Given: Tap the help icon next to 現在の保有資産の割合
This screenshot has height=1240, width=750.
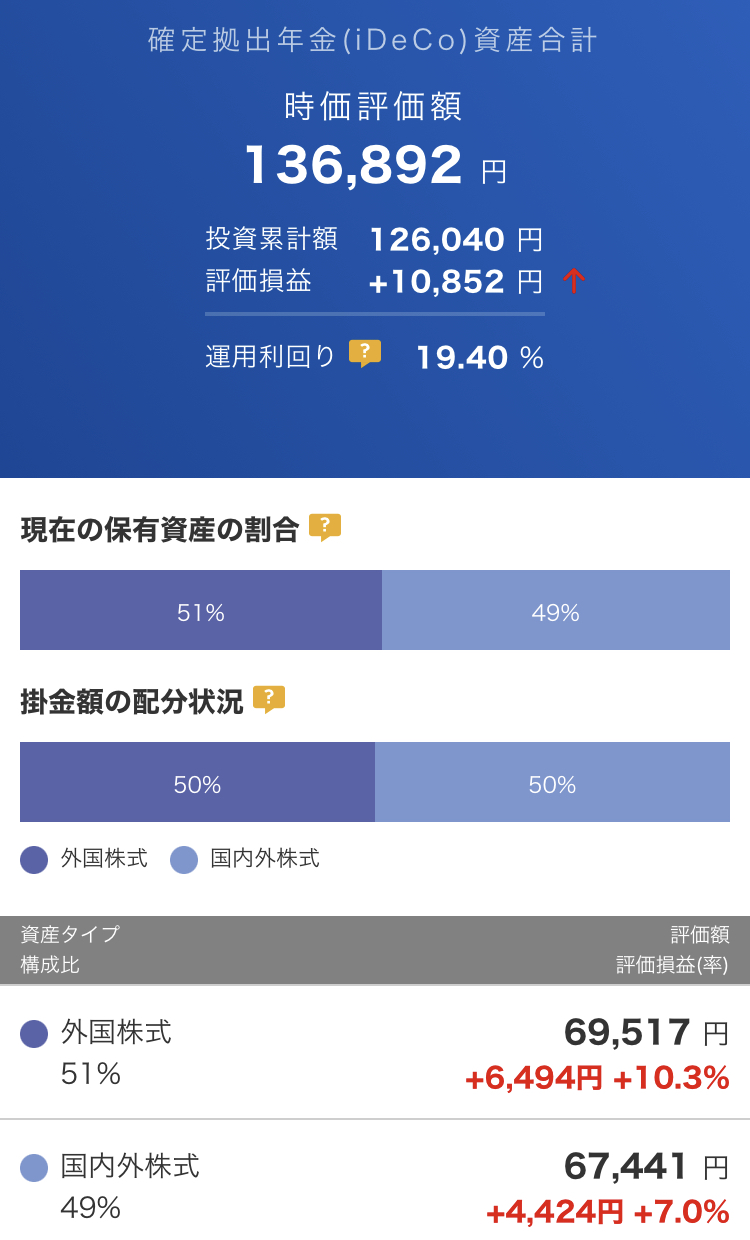Looking at the screenshot, I should (325, 527).
